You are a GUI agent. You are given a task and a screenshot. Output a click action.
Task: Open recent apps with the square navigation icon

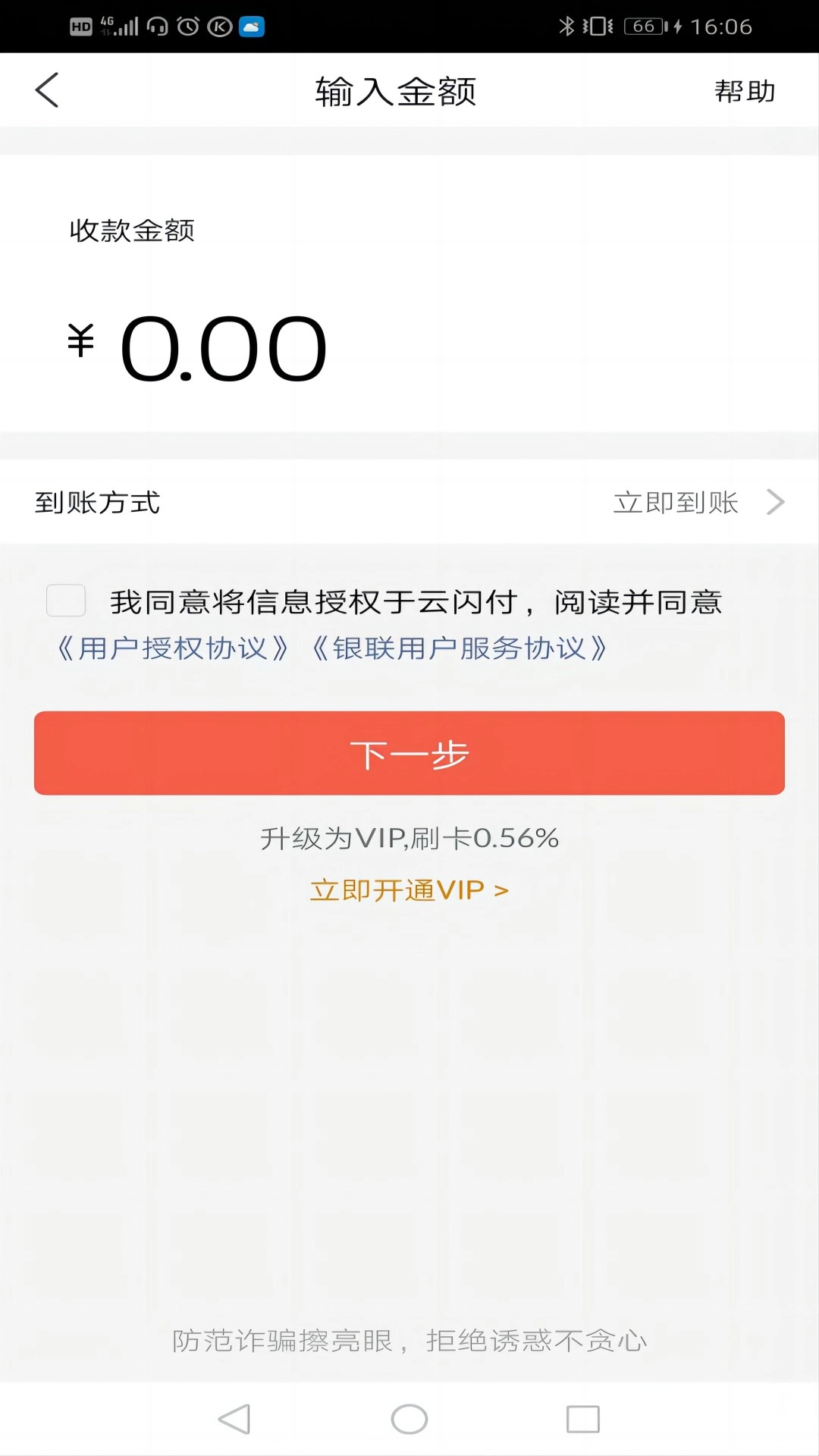click(582, 1417)
